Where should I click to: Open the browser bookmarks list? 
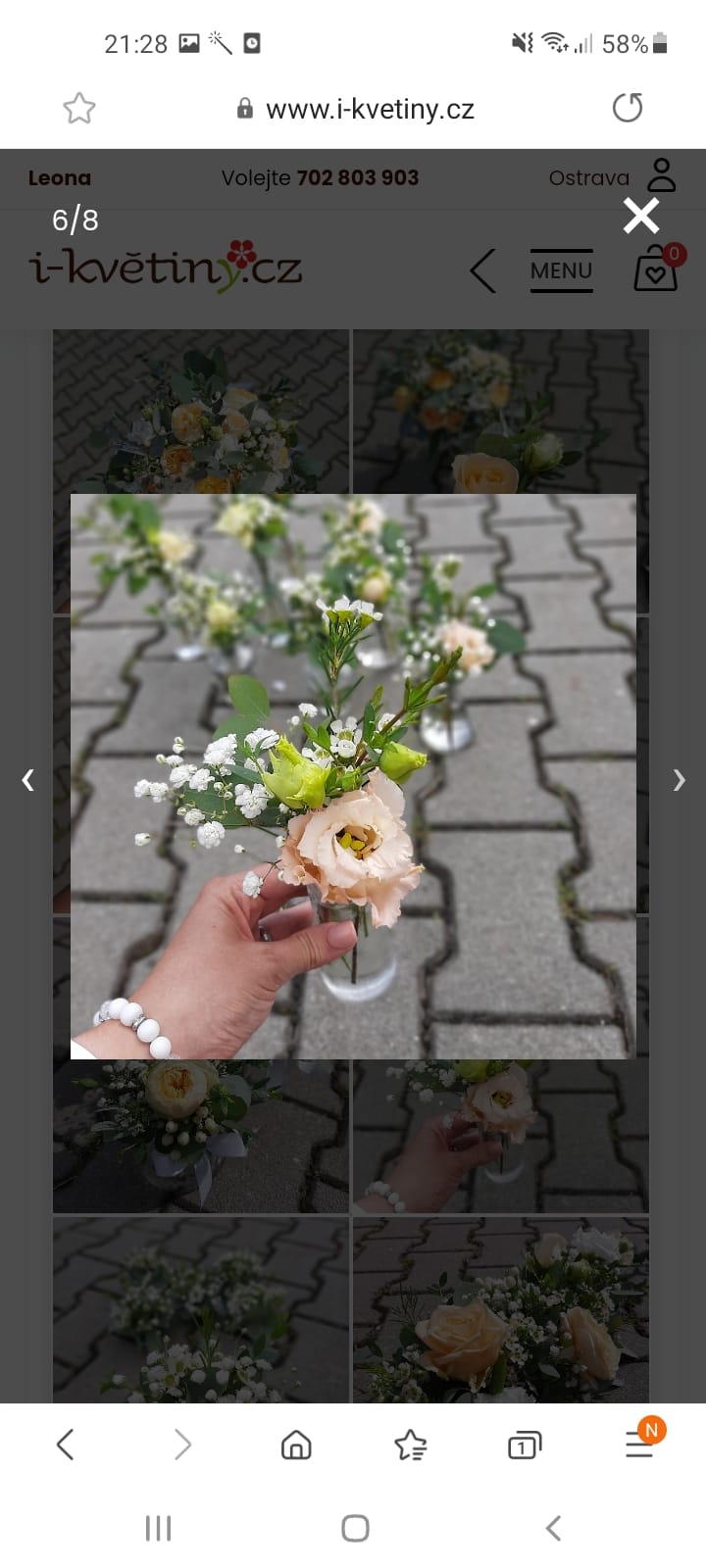tap(411, 1445)
